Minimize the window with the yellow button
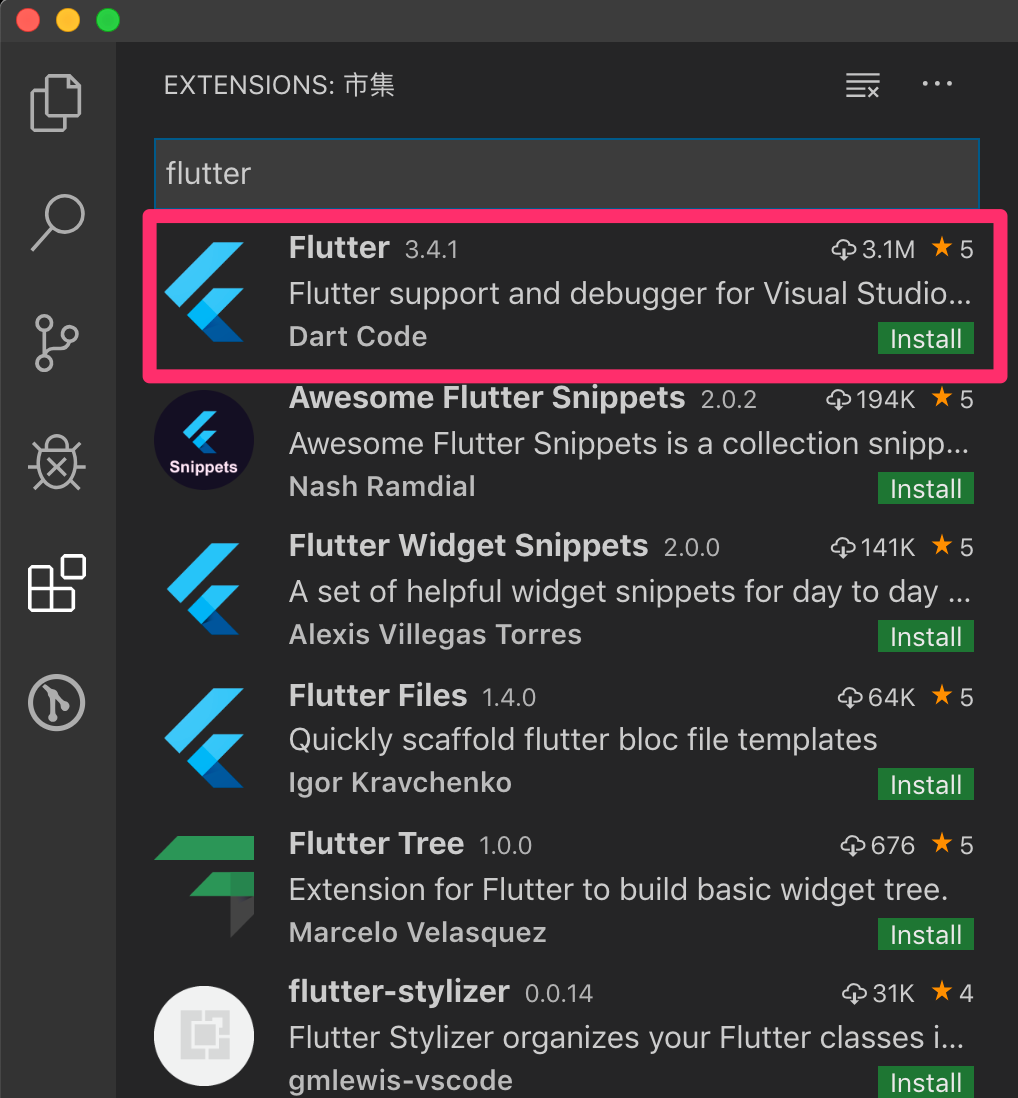The height and width of the screenshot is (1098, 1018). click(67, 20)
